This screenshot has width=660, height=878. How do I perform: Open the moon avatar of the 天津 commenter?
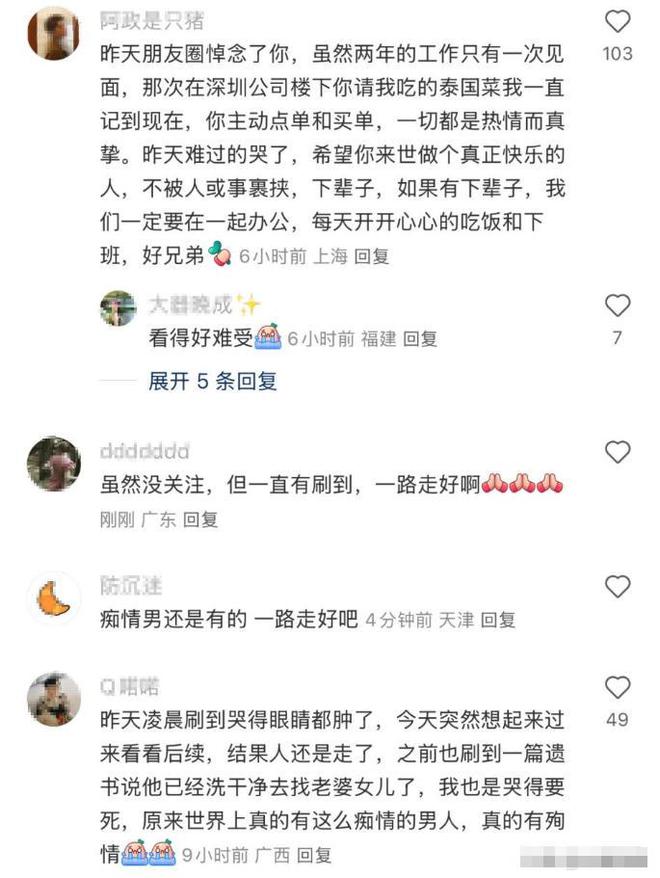(52, 598)
